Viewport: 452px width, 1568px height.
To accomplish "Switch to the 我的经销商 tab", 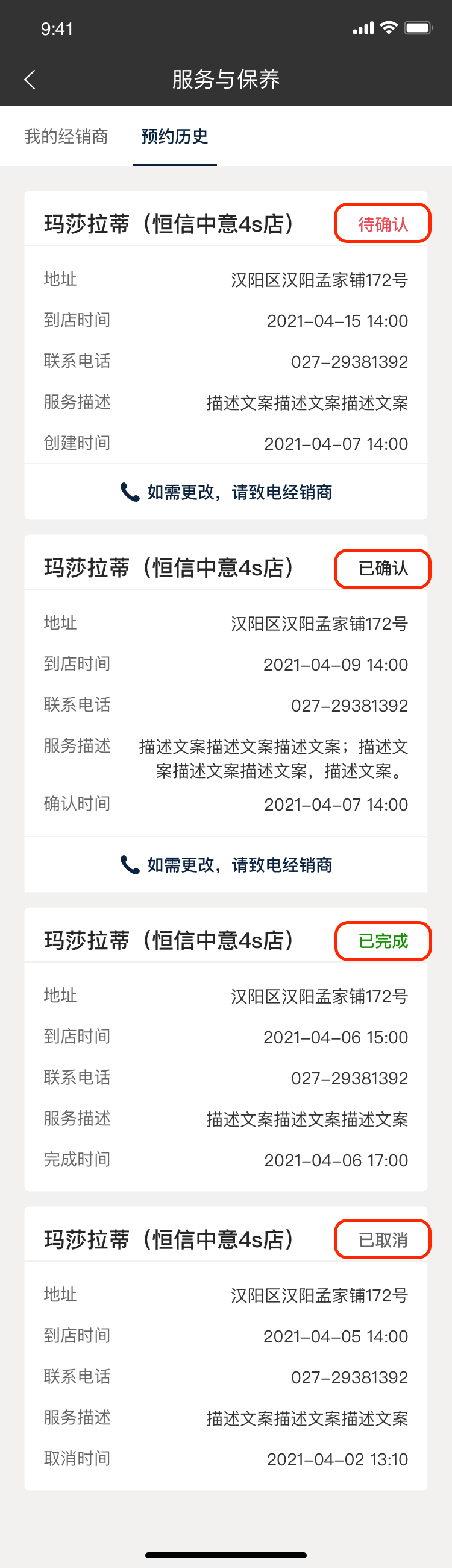I will coord(66,136).
